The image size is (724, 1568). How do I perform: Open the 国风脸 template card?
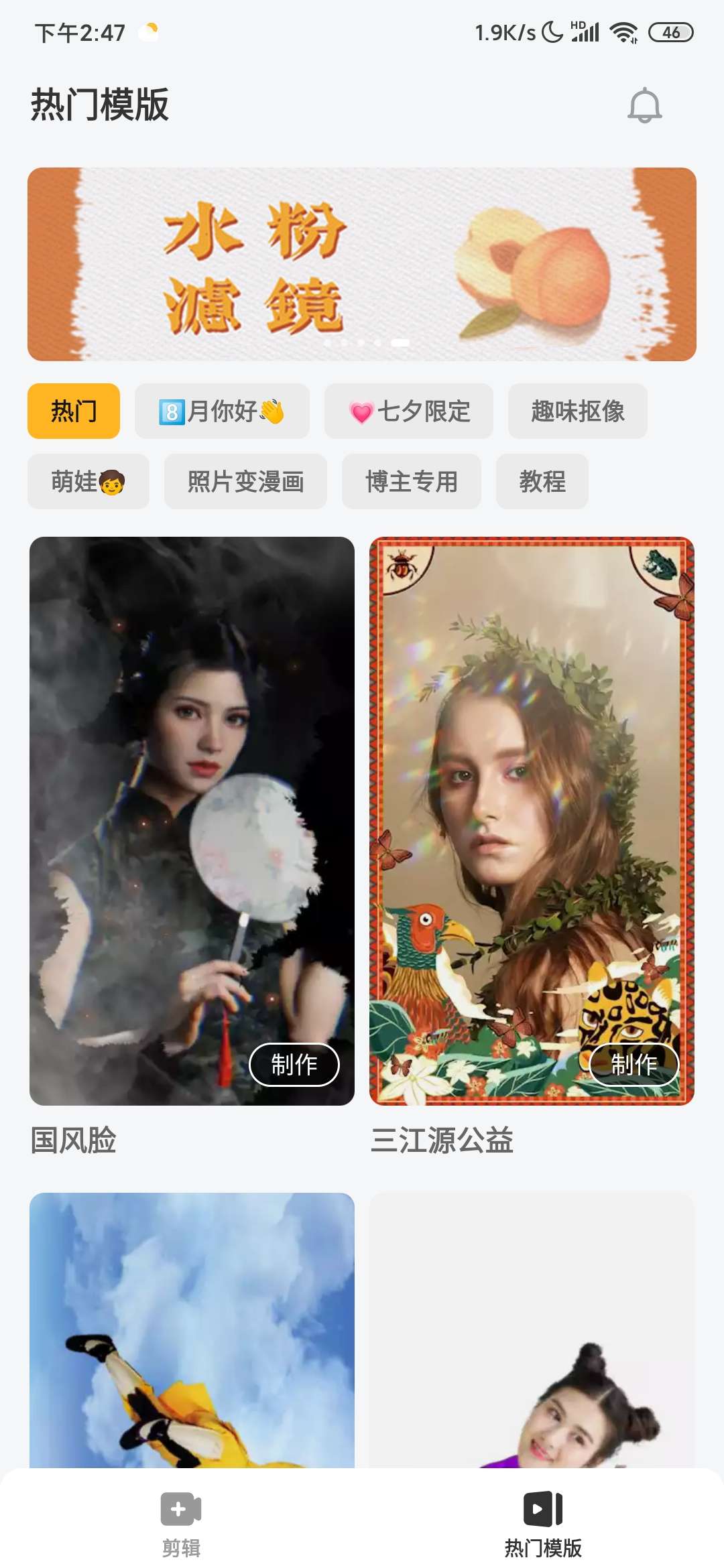[x=192, y=804]
